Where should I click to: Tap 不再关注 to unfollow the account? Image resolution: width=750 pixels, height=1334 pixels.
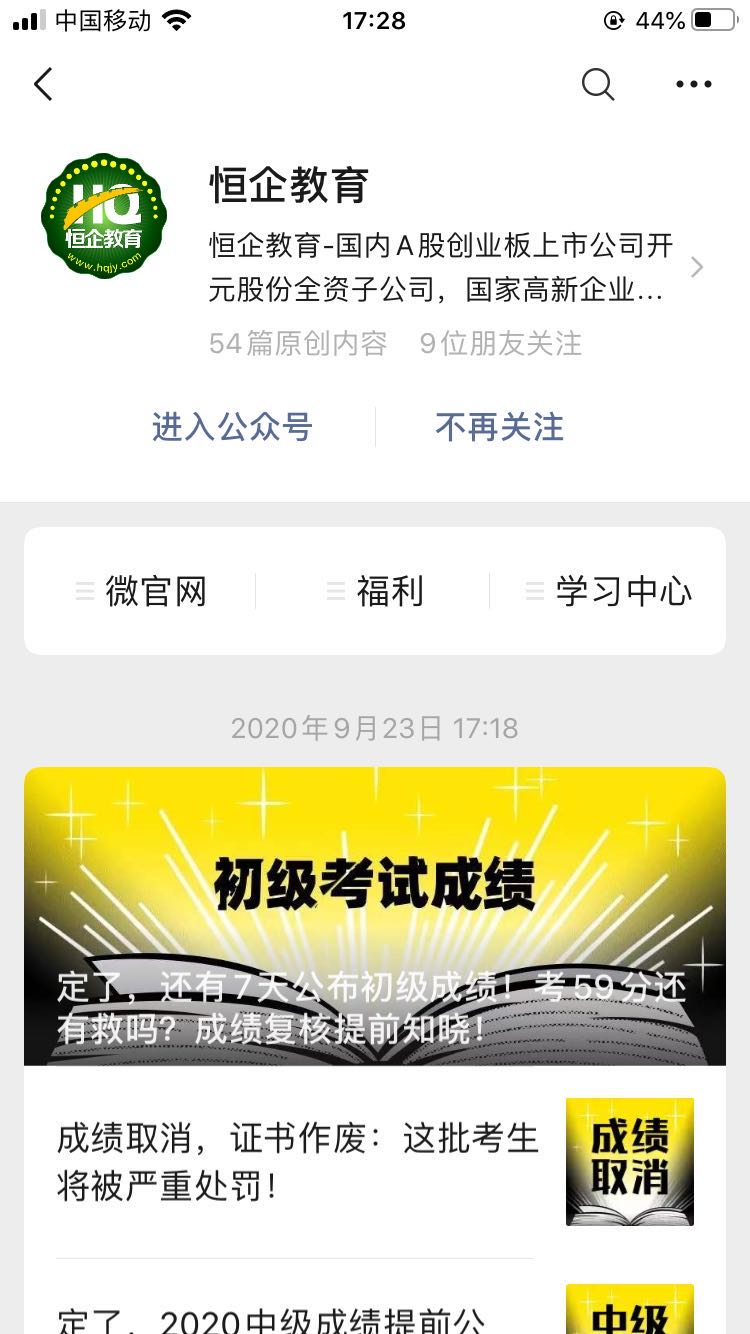pyautogui.click(x=499, y=428)
